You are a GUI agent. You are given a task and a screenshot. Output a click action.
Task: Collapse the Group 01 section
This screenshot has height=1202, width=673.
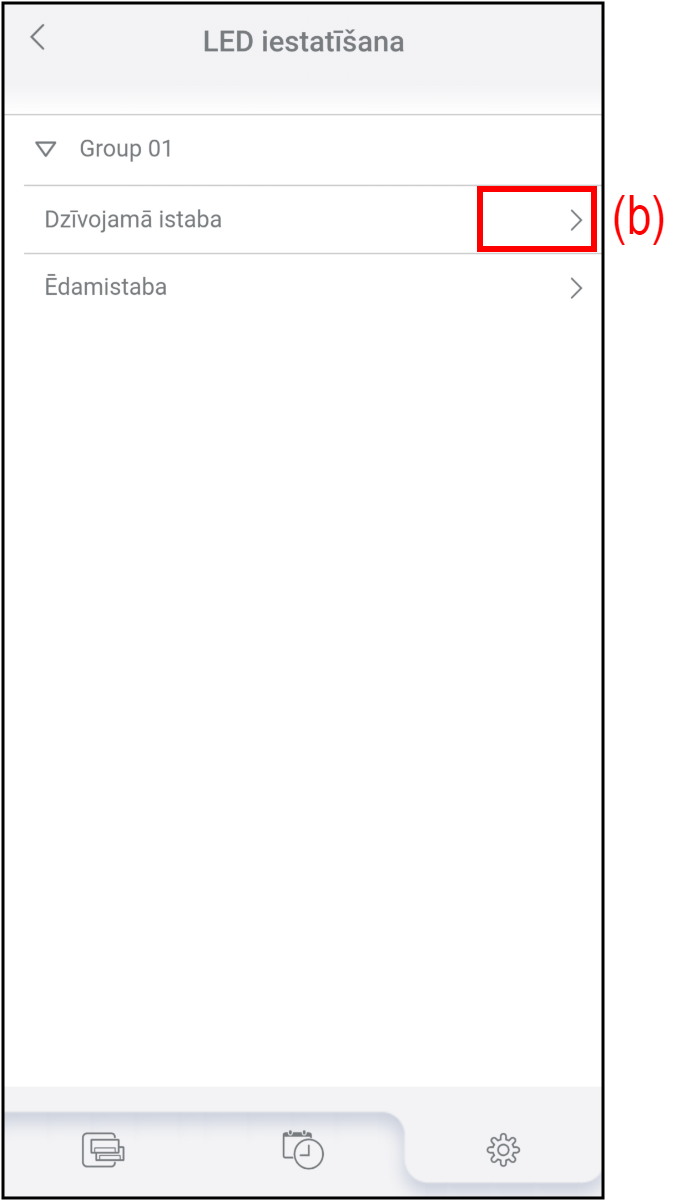[45, 150]
